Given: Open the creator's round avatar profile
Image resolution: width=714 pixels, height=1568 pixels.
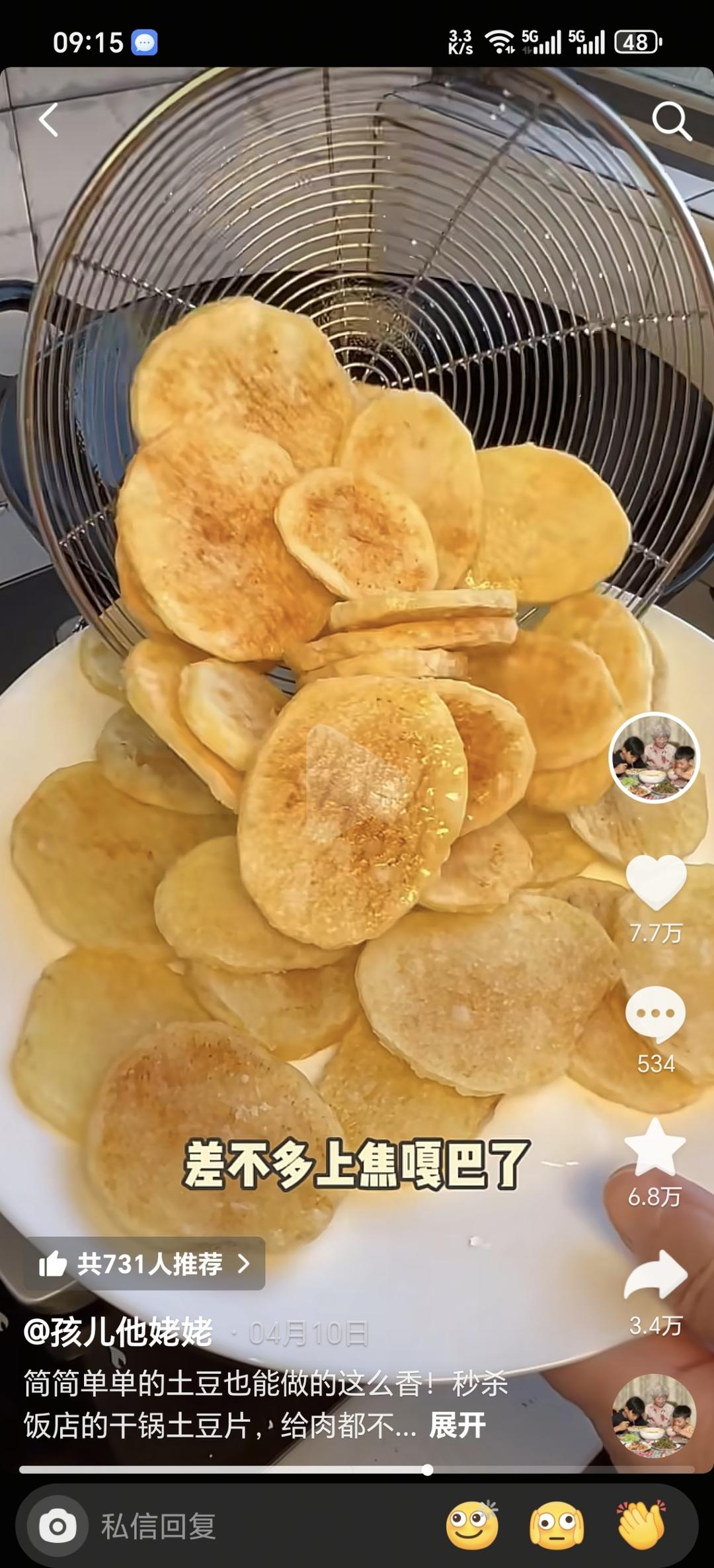Looking at the screenshot, I should 654,758.
